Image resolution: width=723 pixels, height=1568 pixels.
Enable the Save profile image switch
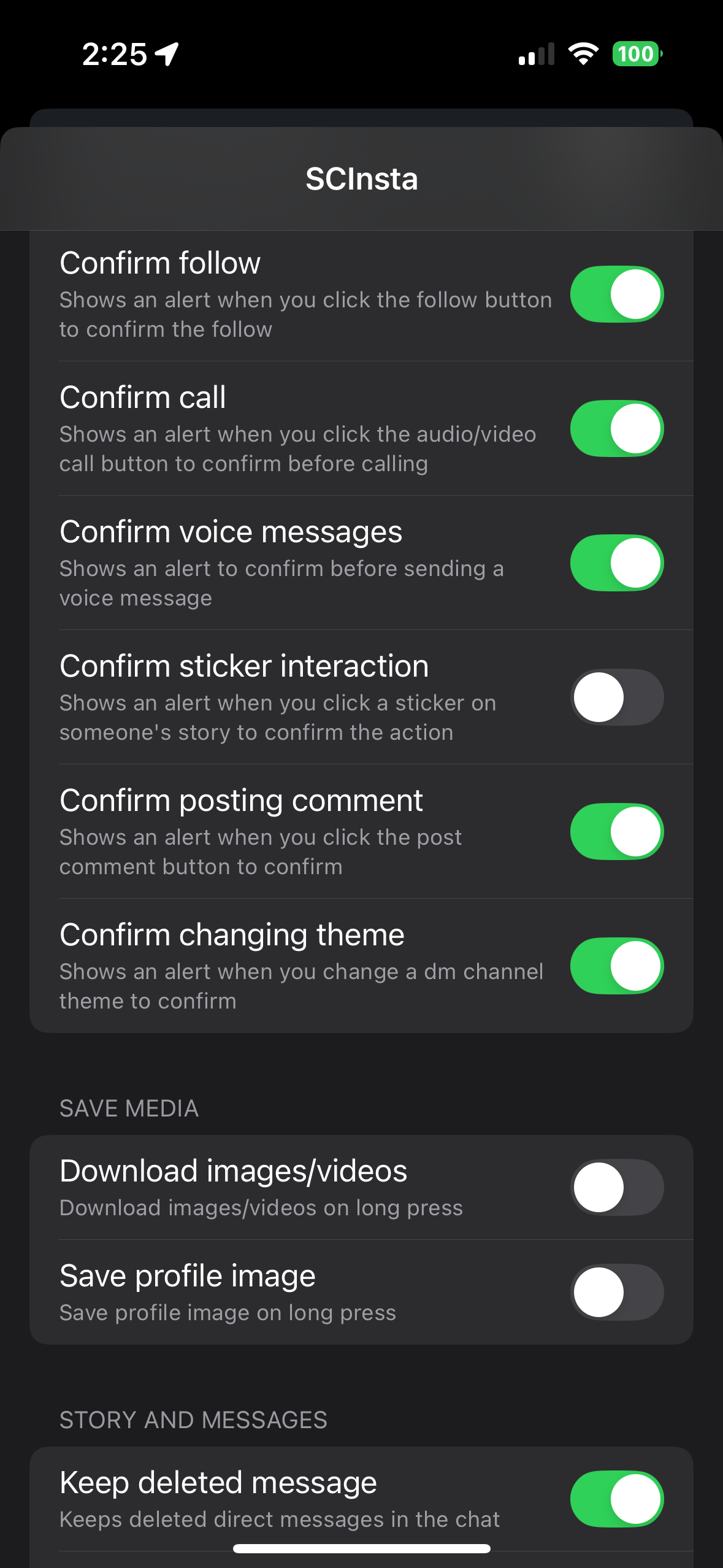click(x=616, y=1292)
